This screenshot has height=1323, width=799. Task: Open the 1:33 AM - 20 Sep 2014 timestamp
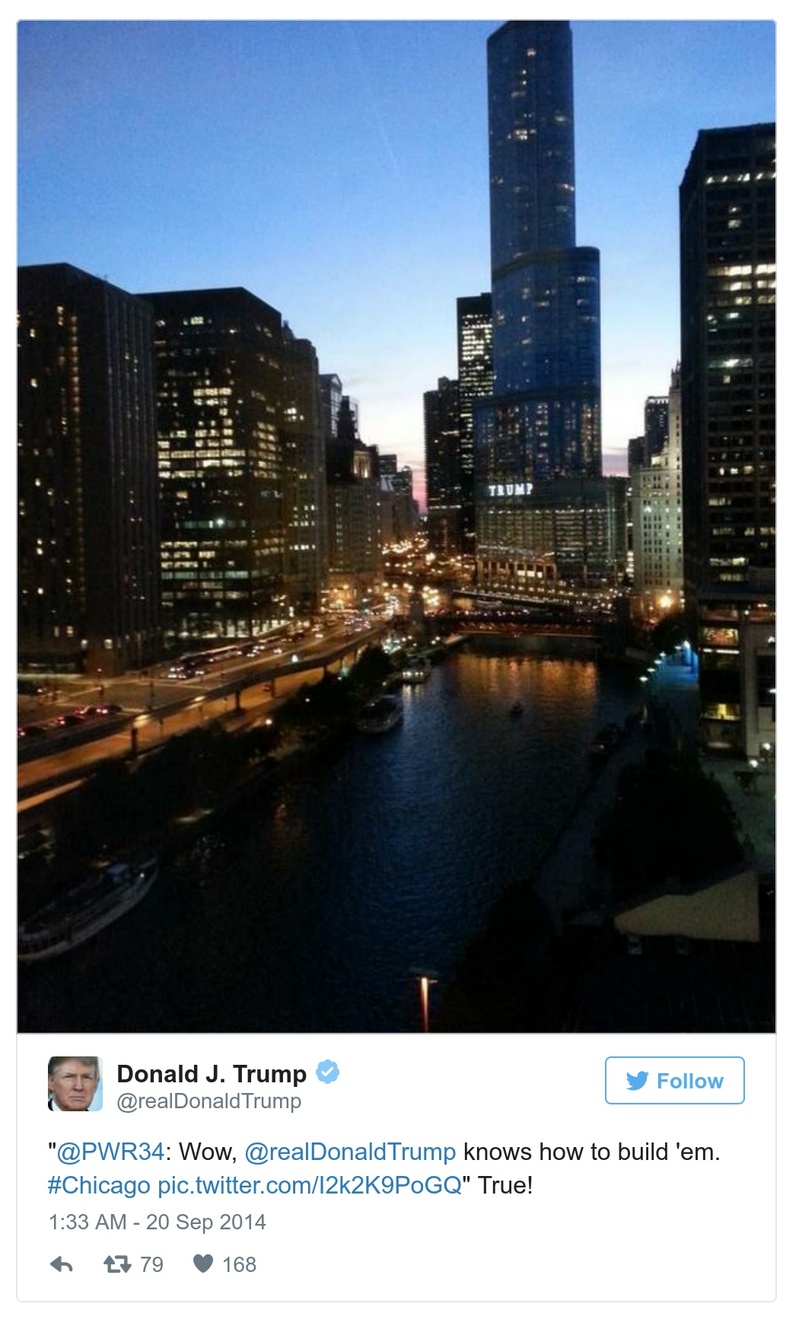click(157, 1222)
